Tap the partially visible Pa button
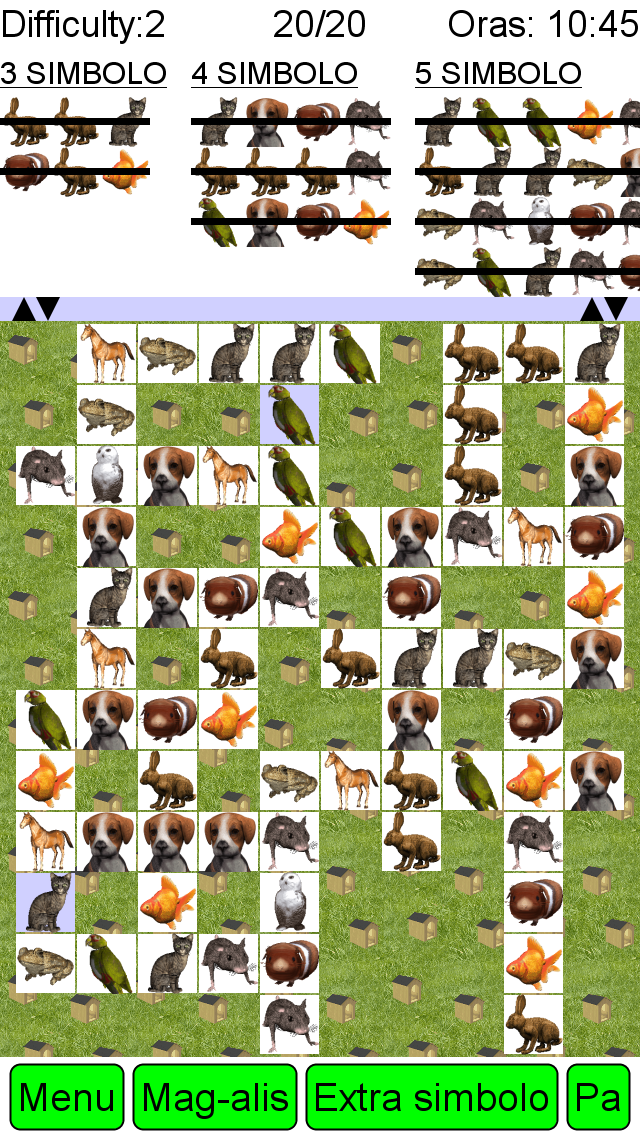This screenshot has height=1136, width=640. (598, 1097)
